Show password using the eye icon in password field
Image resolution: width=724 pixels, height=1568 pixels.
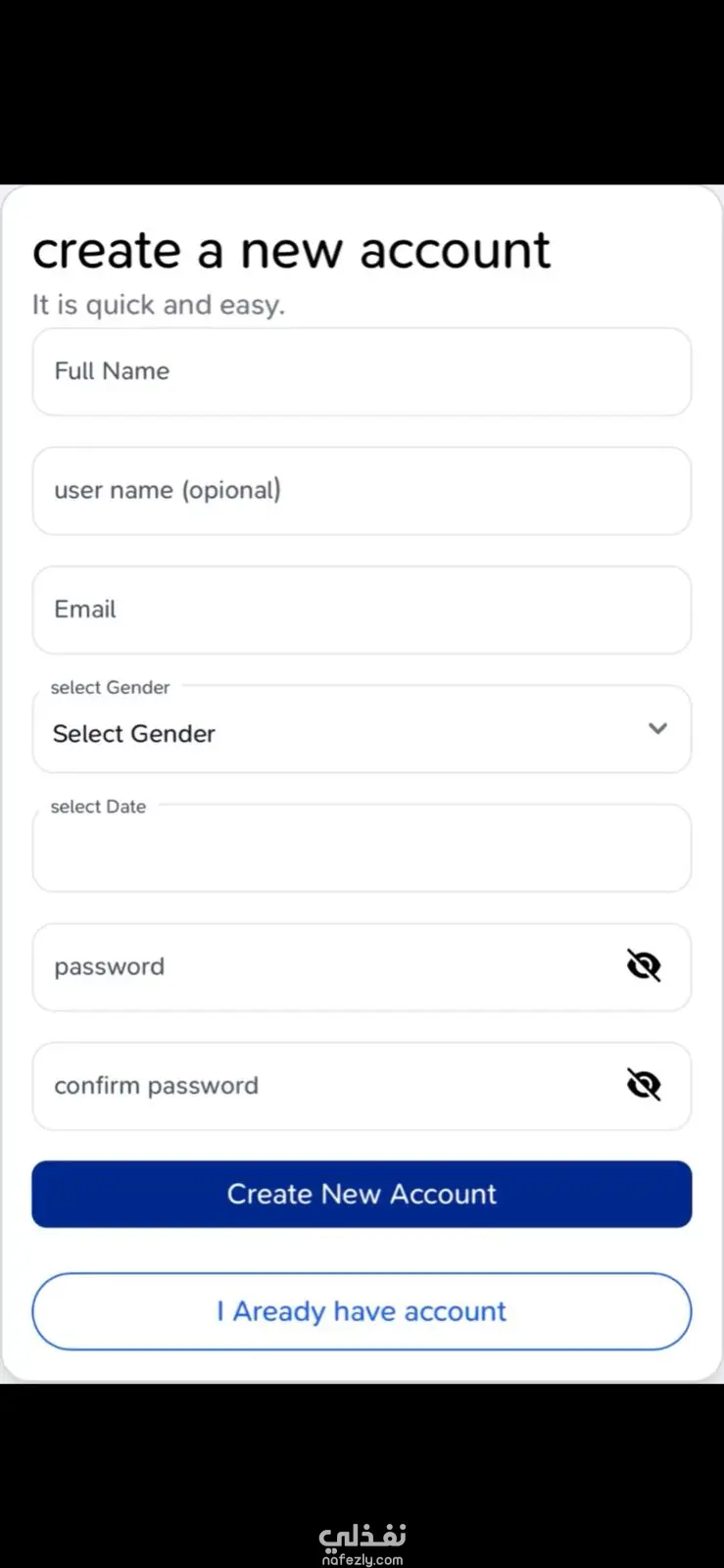(644, 966)
